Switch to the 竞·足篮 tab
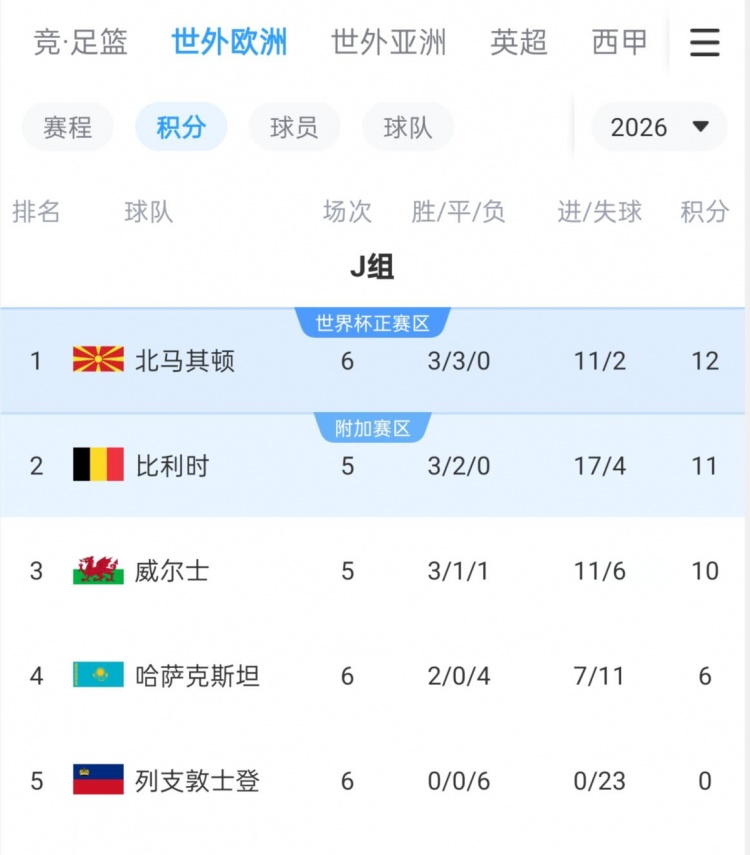This screenshot has width=750, height=855. click(x=81, y=42)
